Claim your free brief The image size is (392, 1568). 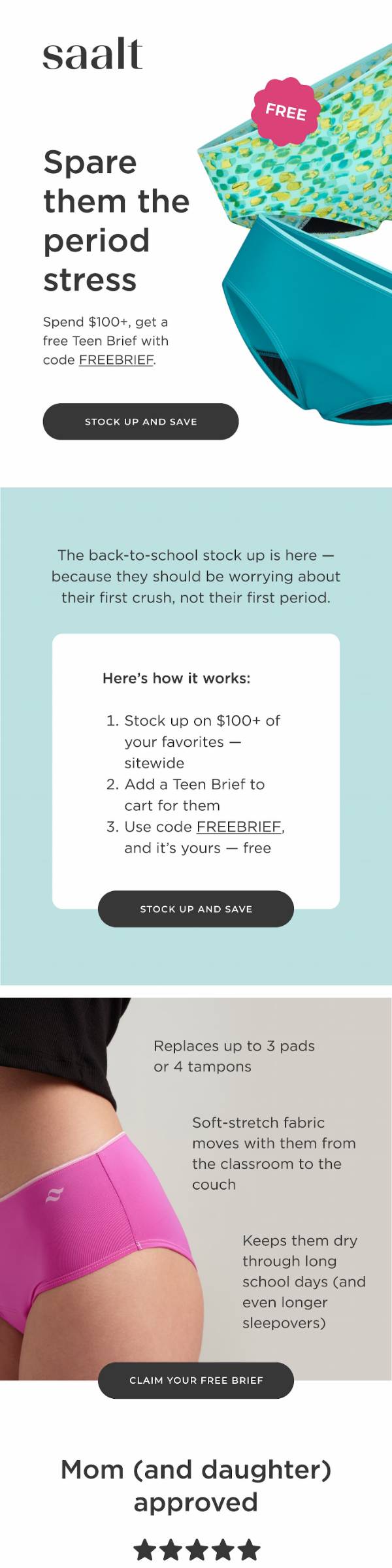[x=196, y=1380]
